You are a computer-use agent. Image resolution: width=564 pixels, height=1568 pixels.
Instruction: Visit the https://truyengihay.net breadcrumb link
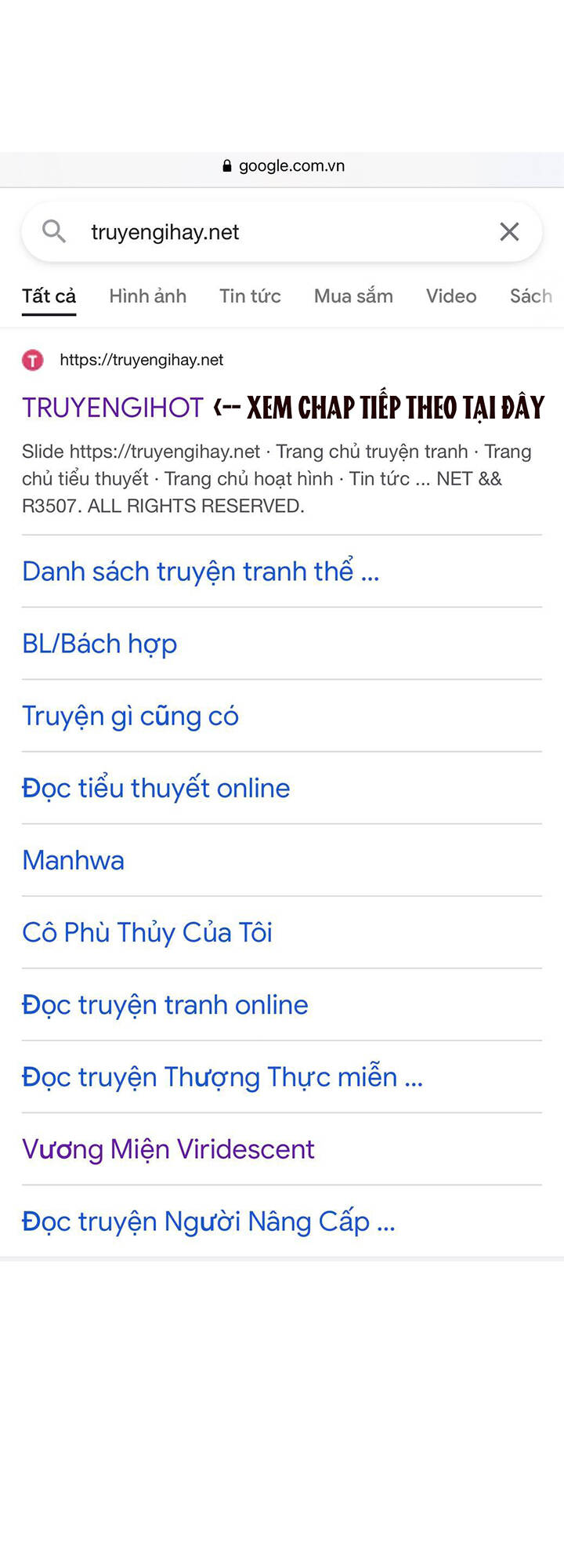click(x=141, y=360)
